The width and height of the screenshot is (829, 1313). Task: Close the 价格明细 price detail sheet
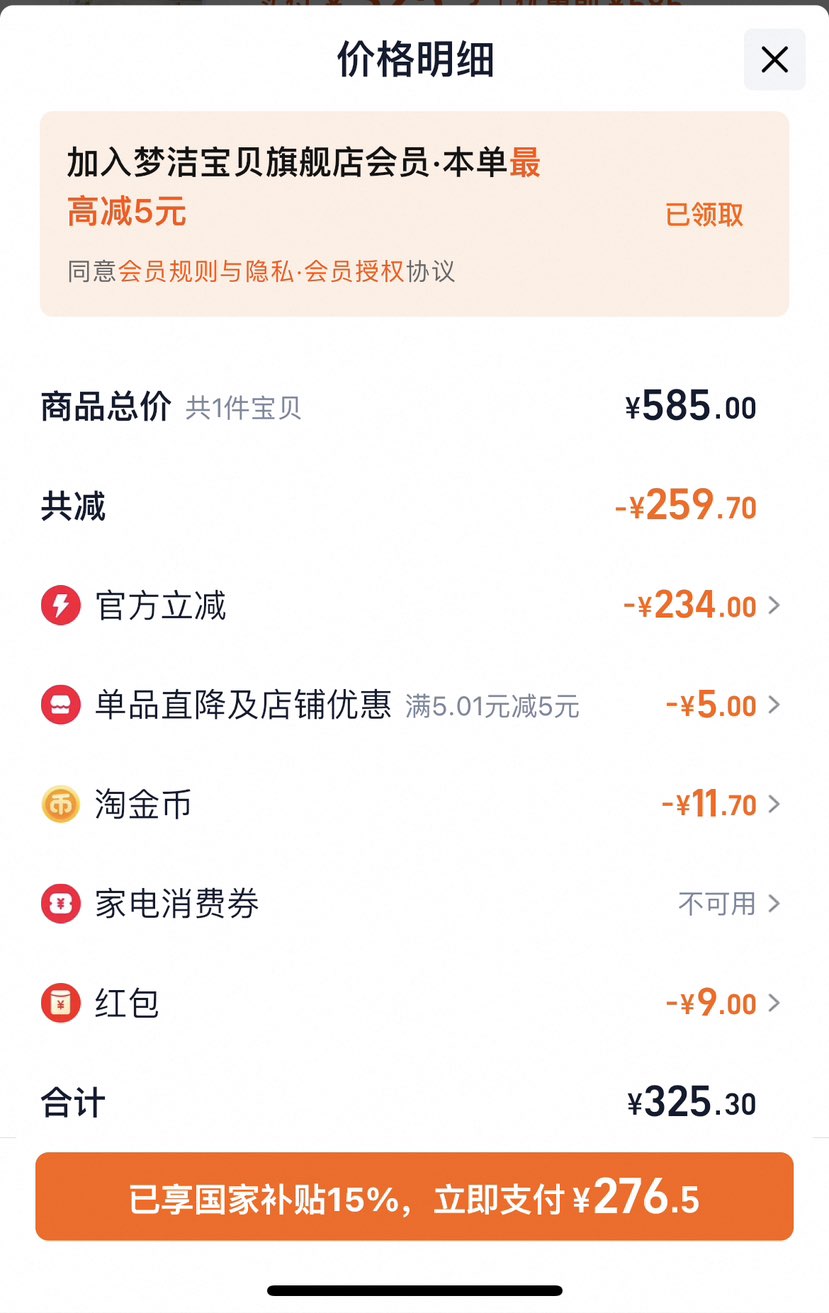[x=774, y=60]
